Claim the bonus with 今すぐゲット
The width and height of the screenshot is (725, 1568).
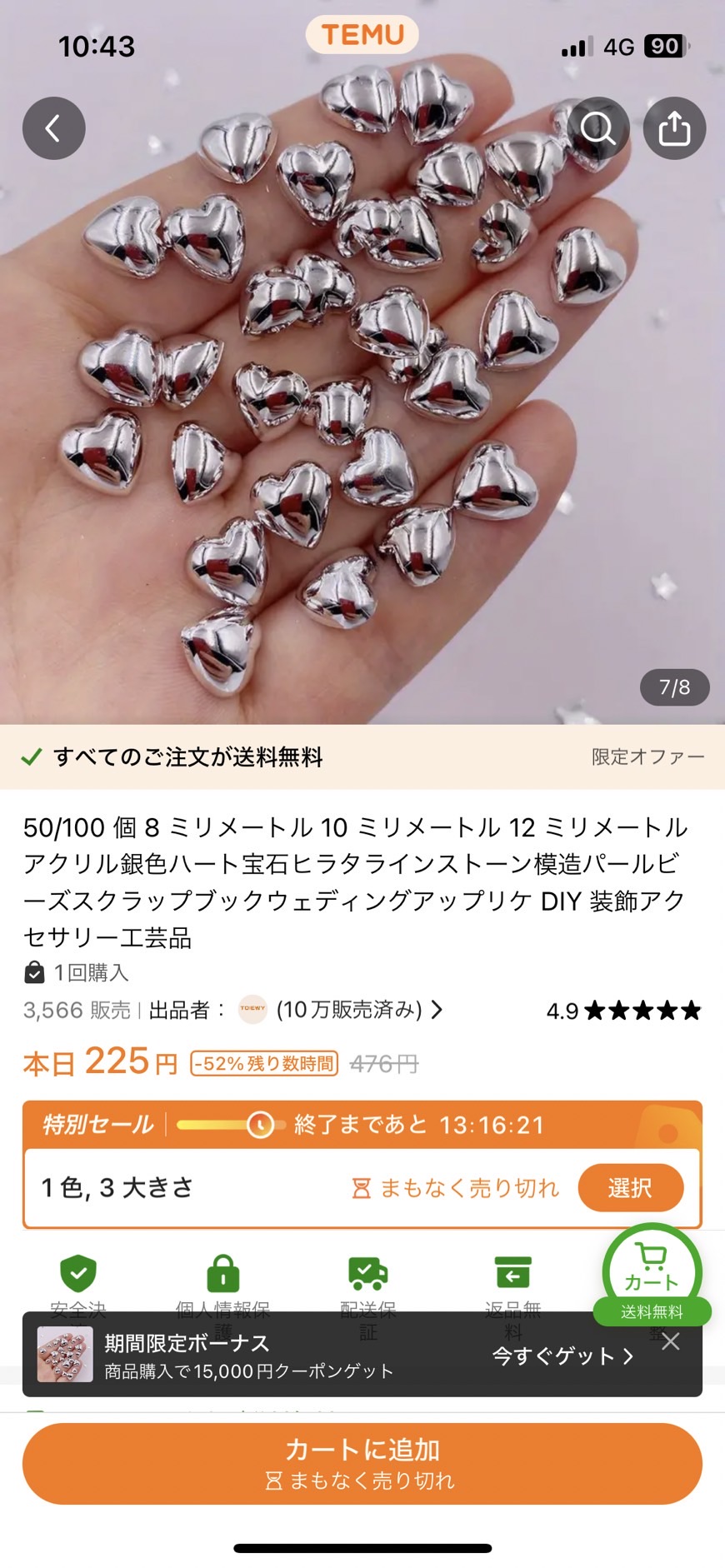(562, 1356)
